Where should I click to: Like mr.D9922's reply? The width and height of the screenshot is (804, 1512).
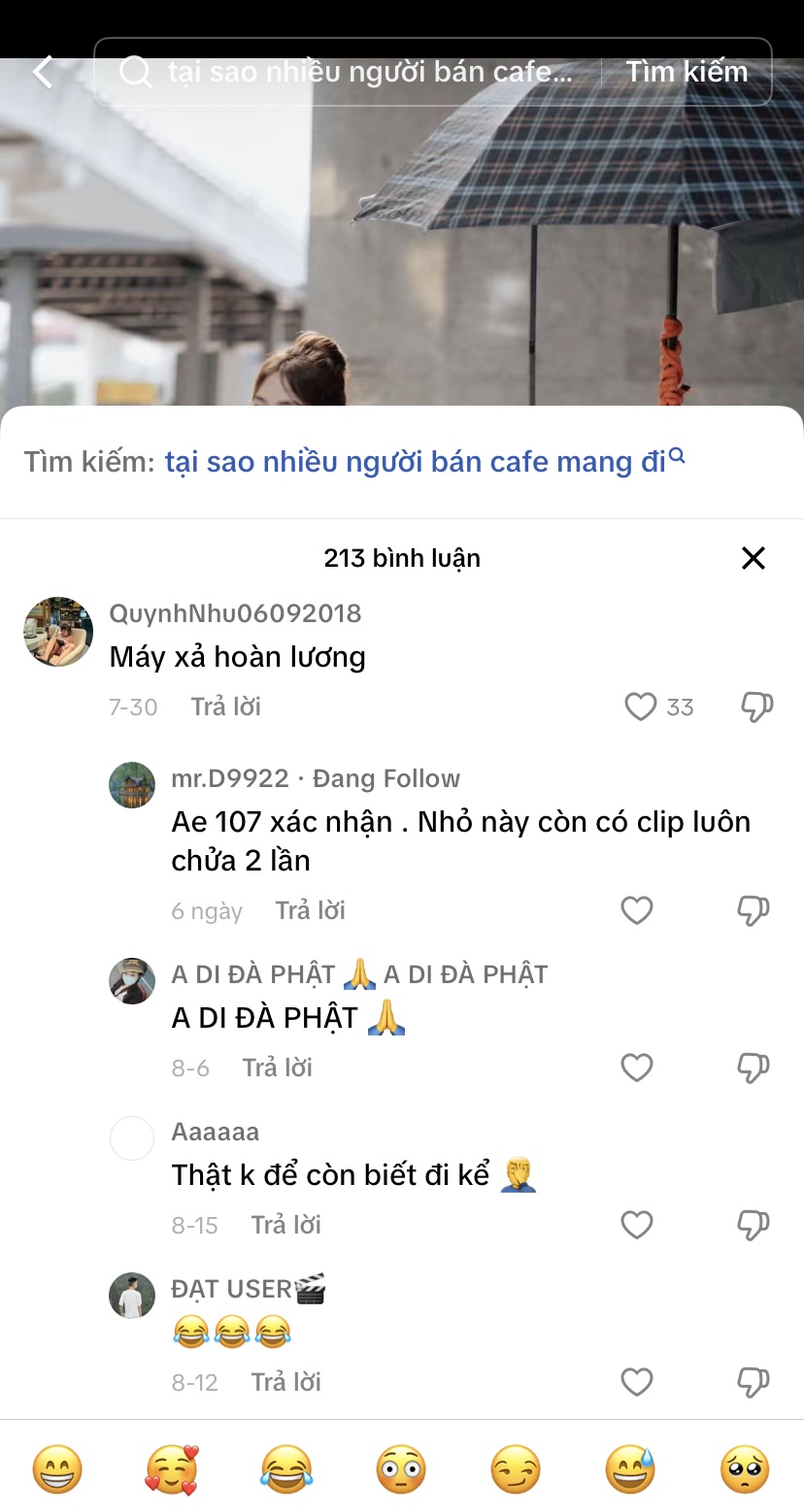(x=637, y=910)
